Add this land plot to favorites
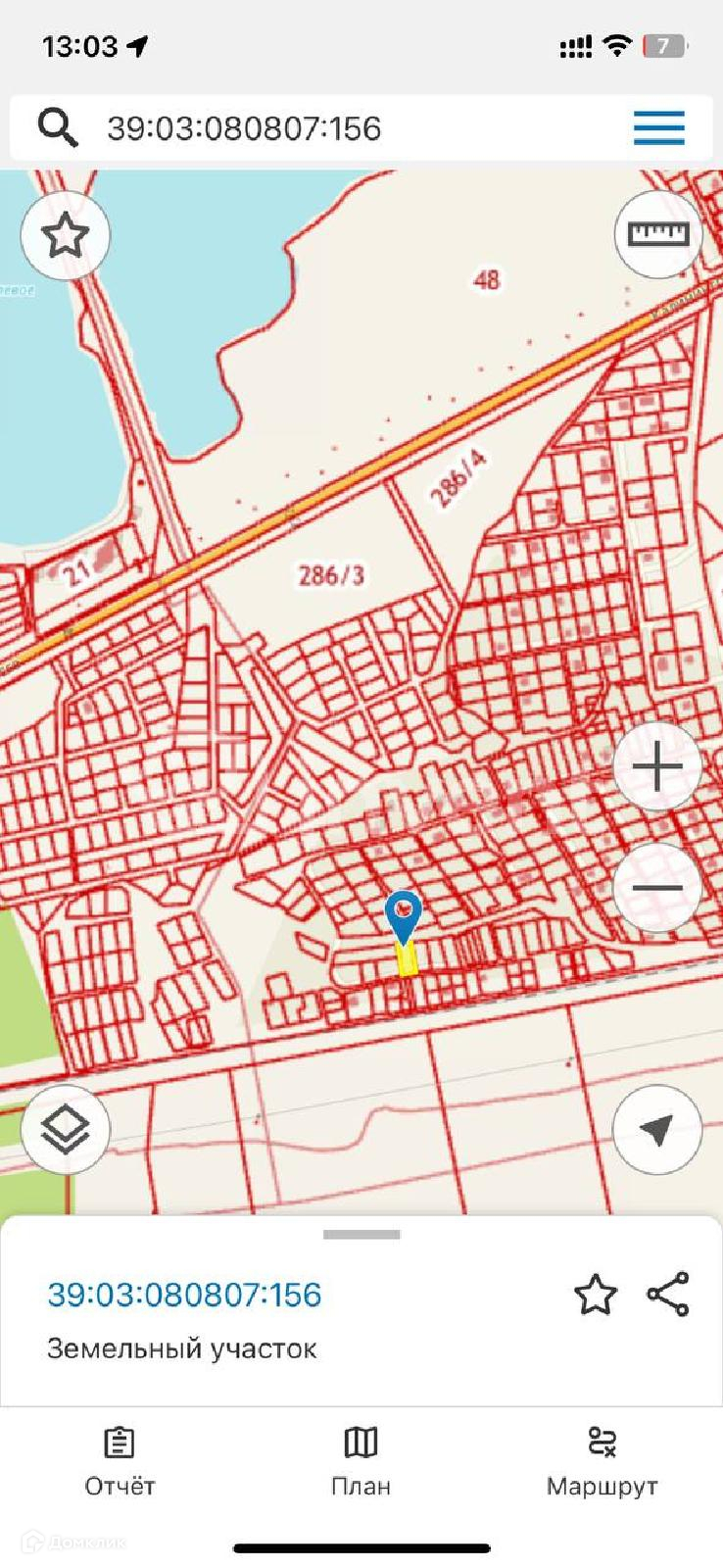 595,1295
